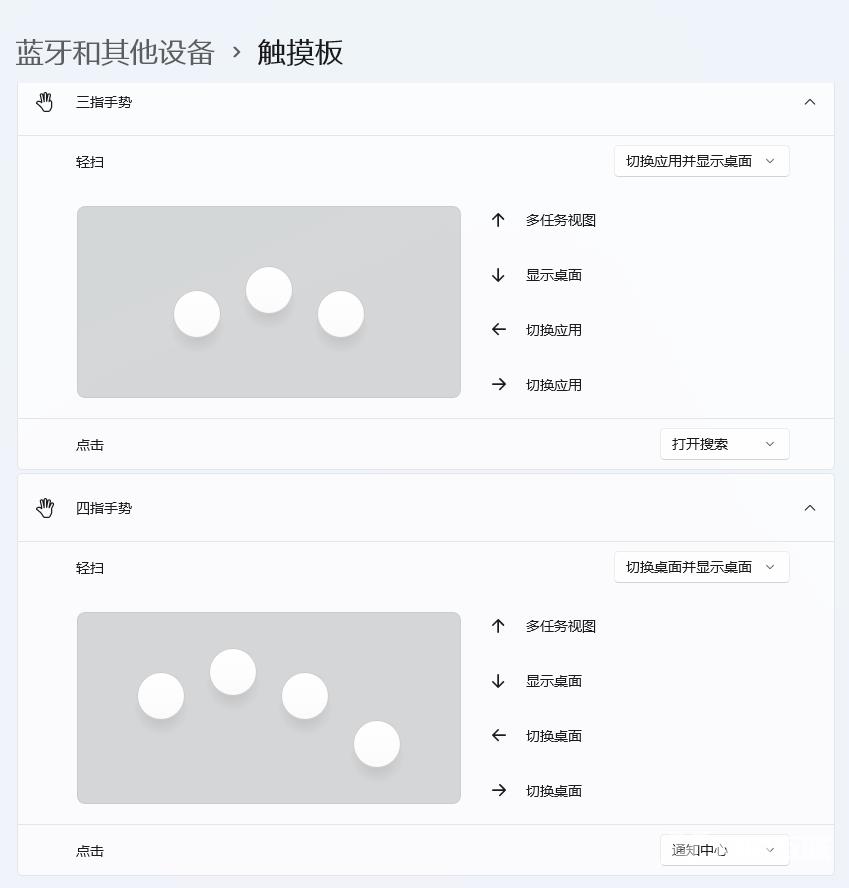Screen dimensions: 849x888
Task: Click the up arrow for 多任务视图 in four-finger section
Action: click(x=499, y=626)
